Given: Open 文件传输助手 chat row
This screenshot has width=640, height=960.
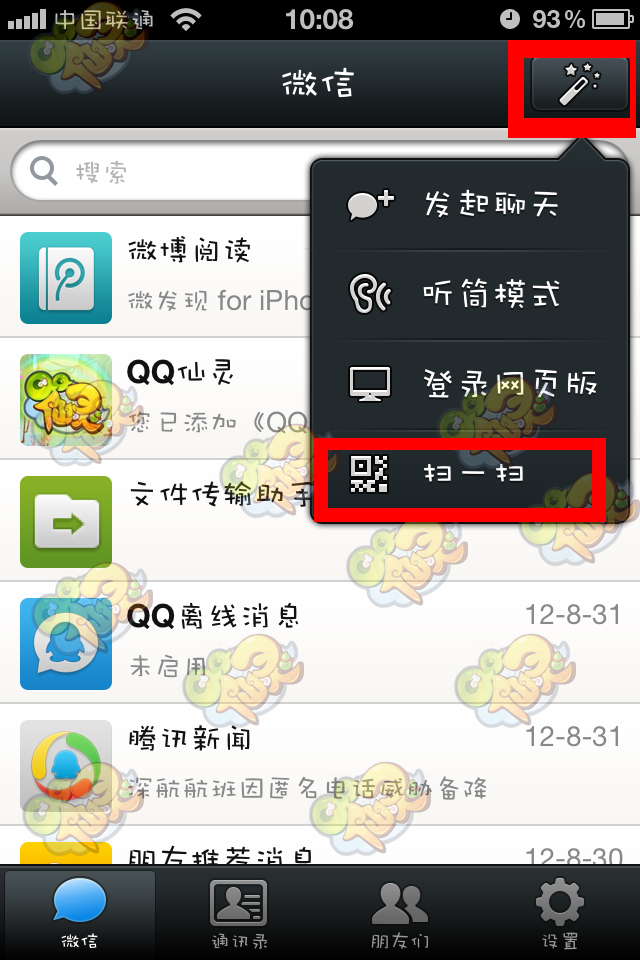Looking at the screenshot, I should pos(160,522).
